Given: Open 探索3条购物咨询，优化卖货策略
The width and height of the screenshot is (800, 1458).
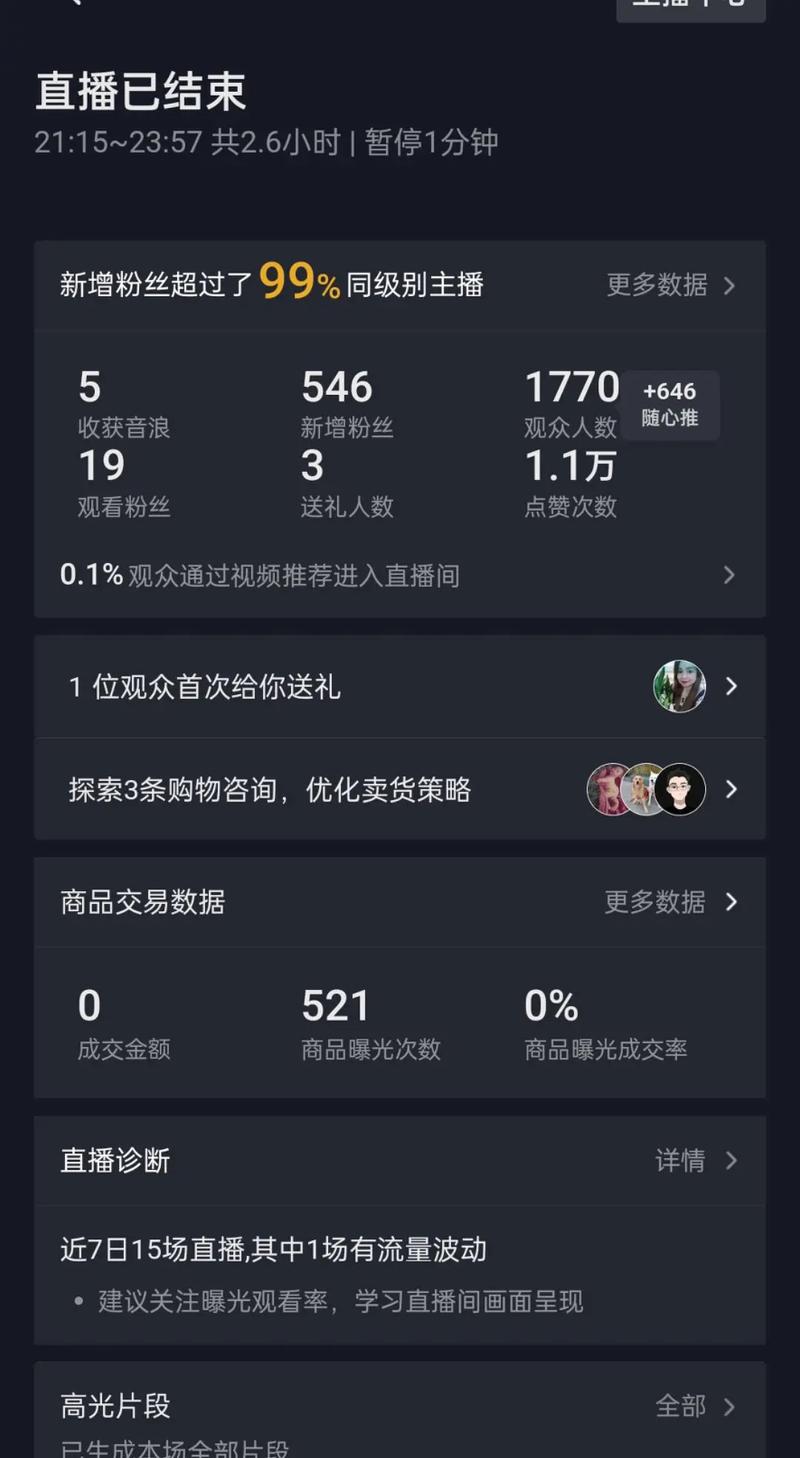Looking at the screenshot, I should [398, 790].
